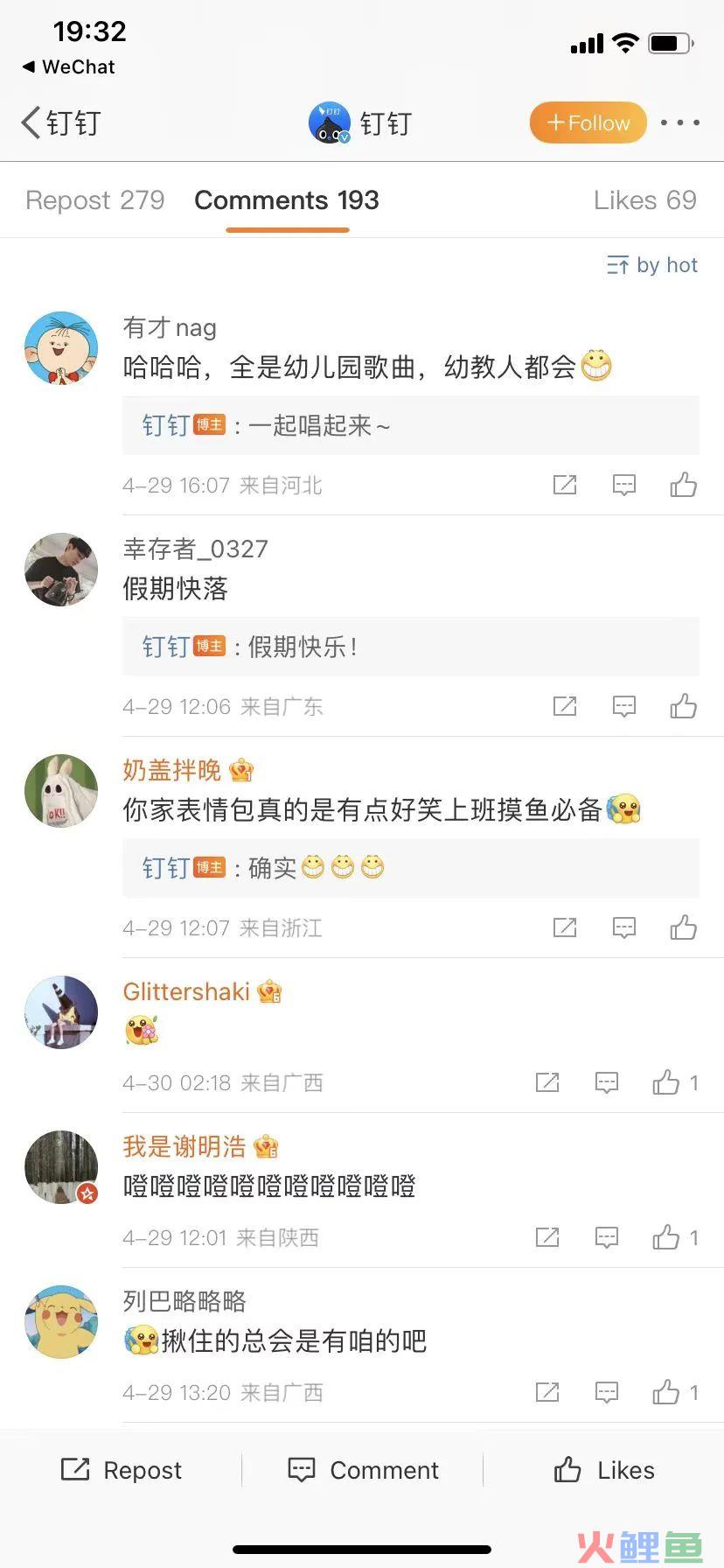The height and width of the screenshot is (1568, 724).
Task: Switch to the Repost 279 tab
Action: click(95, 200)
